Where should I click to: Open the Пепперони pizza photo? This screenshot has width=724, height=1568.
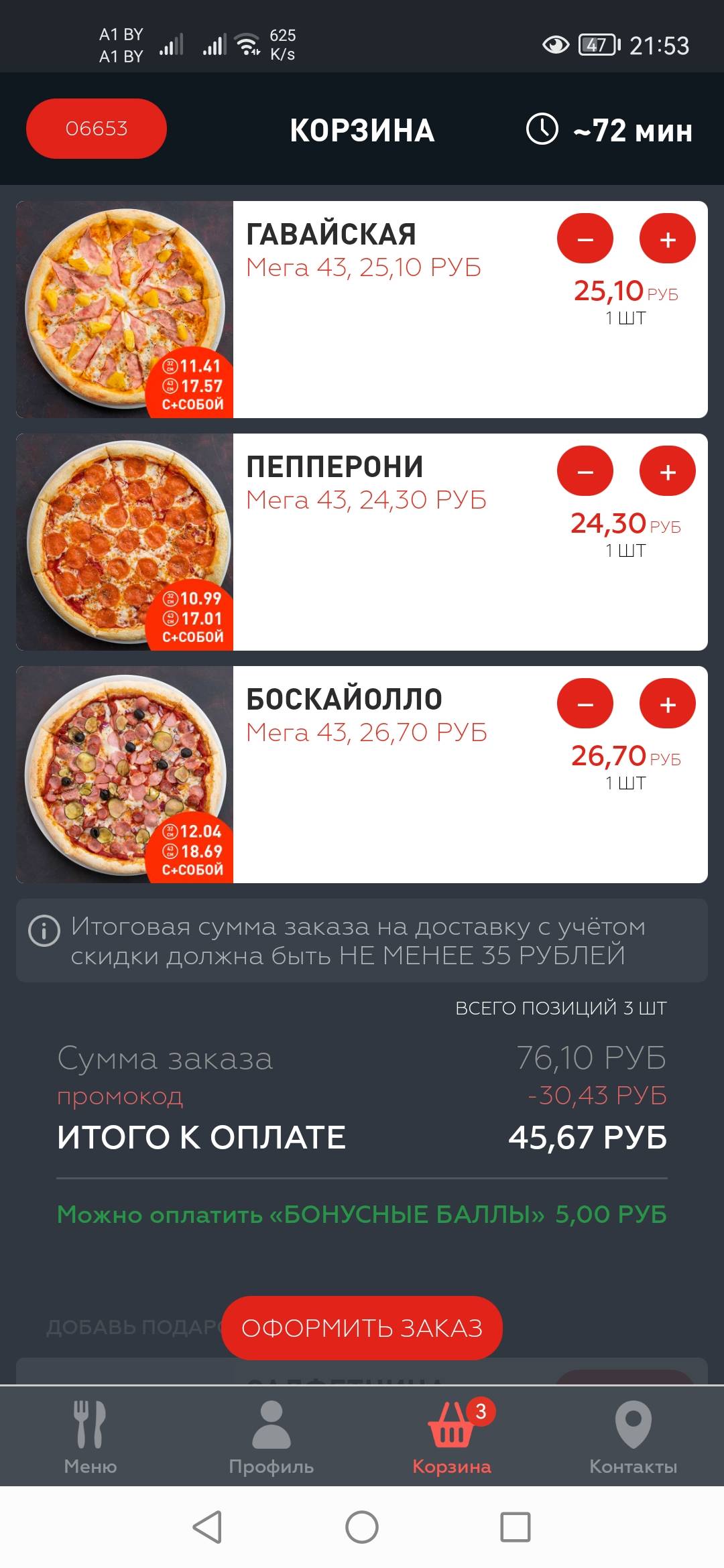tap(125, 542)
